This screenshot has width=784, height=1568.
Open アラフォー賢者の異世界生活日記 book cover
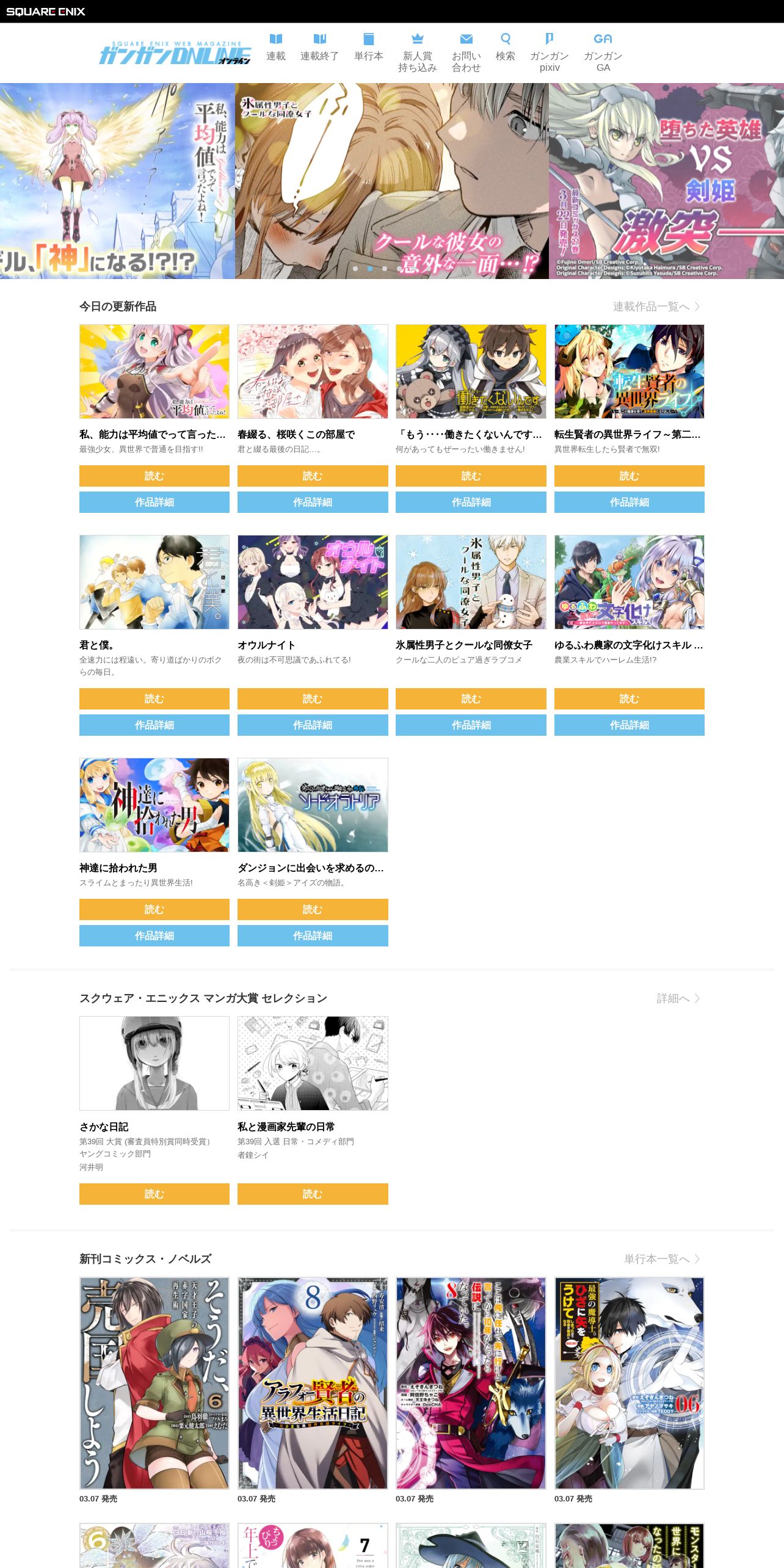(x=313, y=1383)
